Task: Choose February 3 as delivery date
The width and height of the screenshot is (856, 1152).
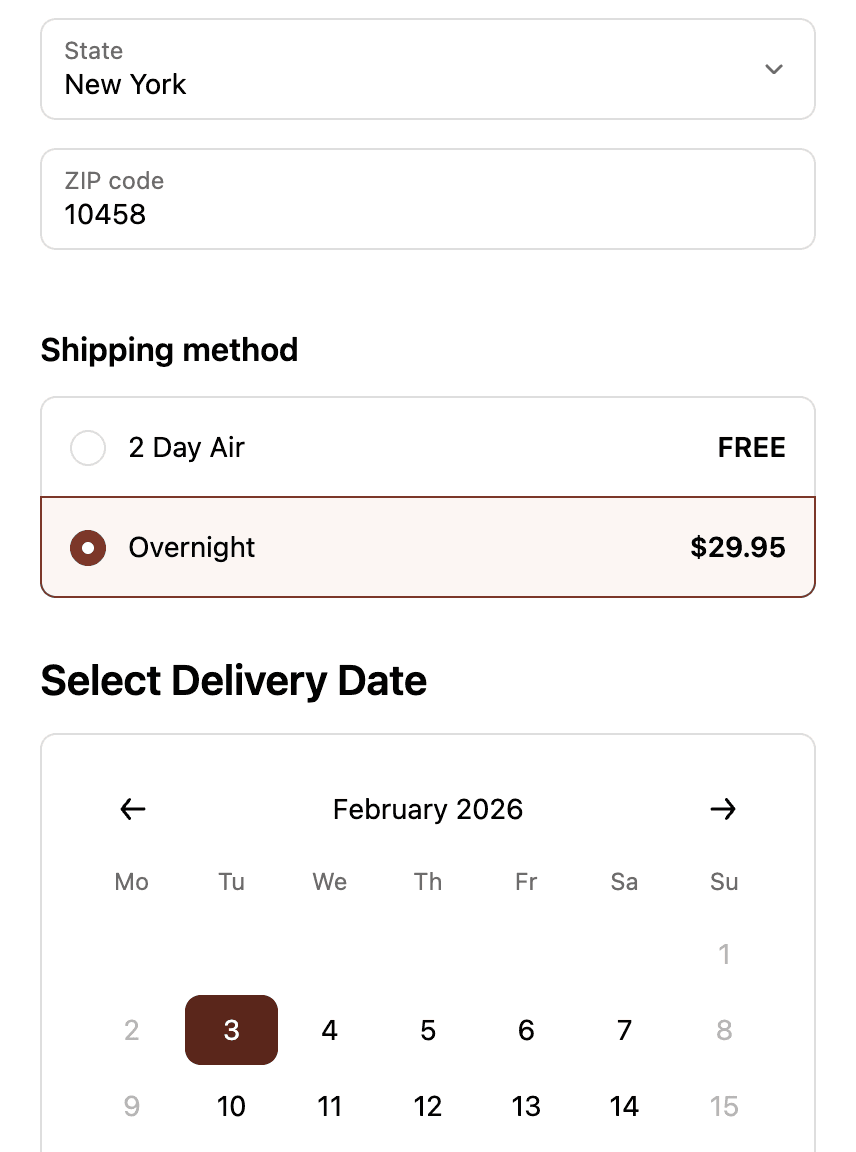Action: (231, 1029)
